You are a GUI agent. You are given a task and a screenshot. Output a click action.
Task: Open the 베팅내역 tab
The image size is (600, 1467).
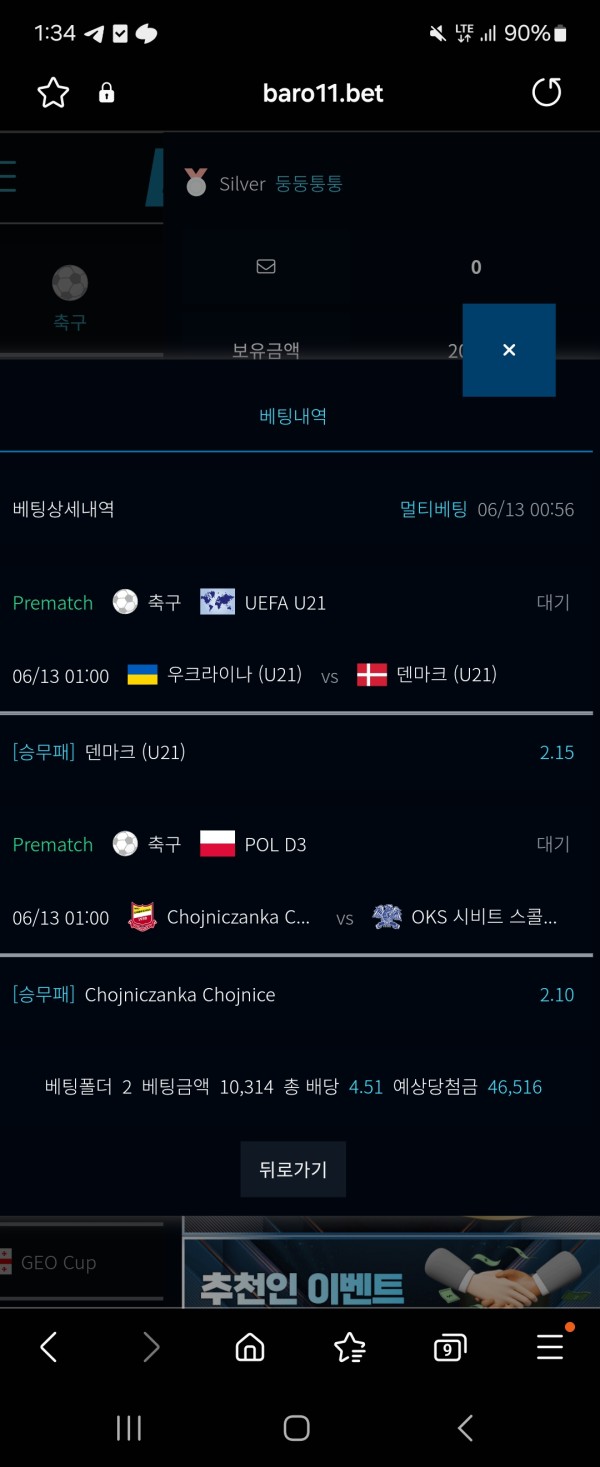click(x=293, y=416)
